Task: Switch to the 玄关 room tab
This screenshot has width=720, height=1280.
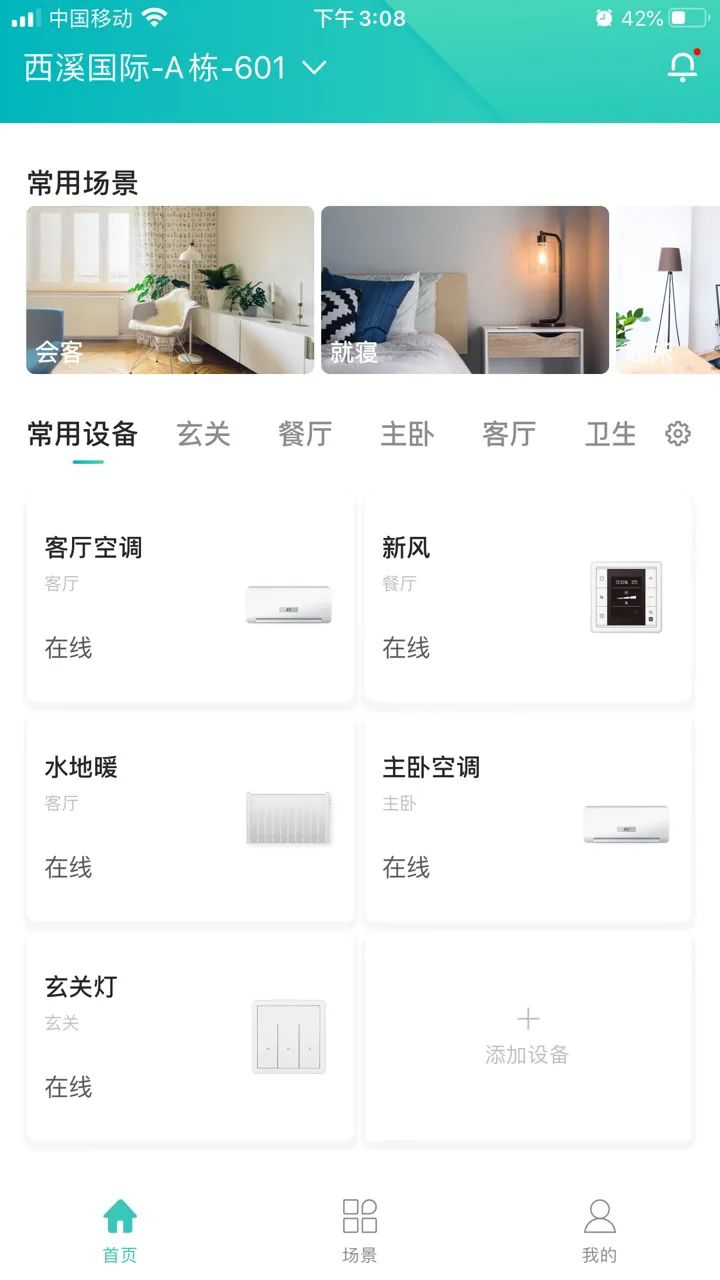Action: click(x=204, y=434)
